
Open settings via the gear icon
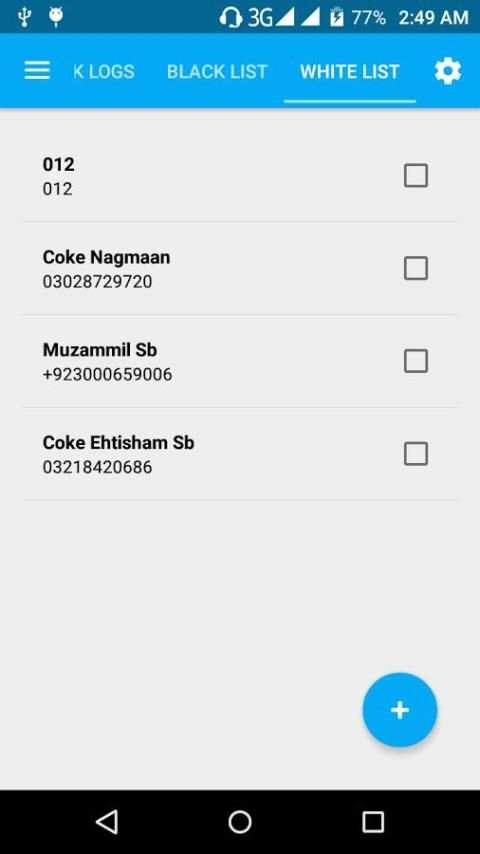click(x=448, y=71)
